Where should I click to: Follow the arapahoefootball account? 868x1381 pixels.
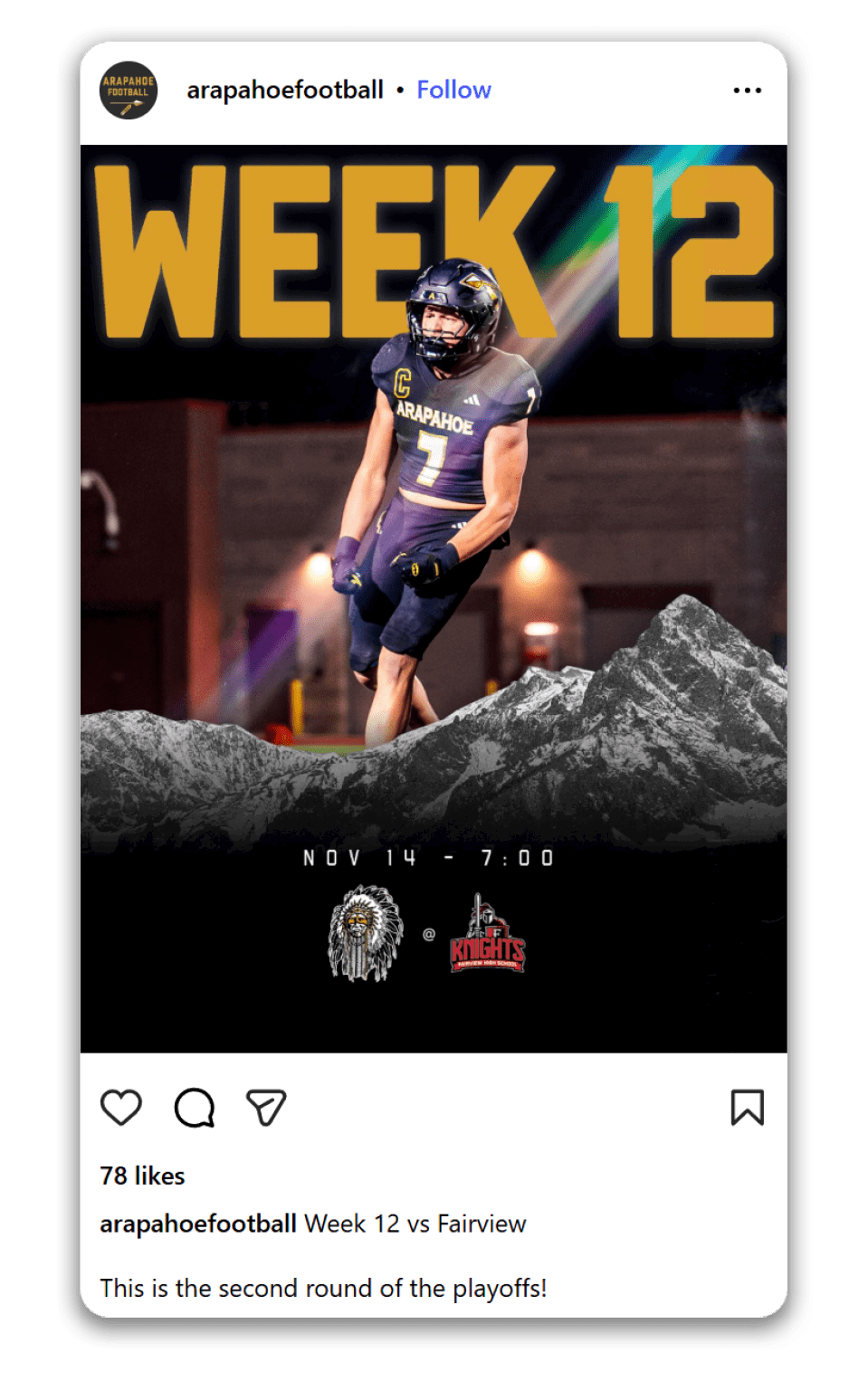pos(453,90)
